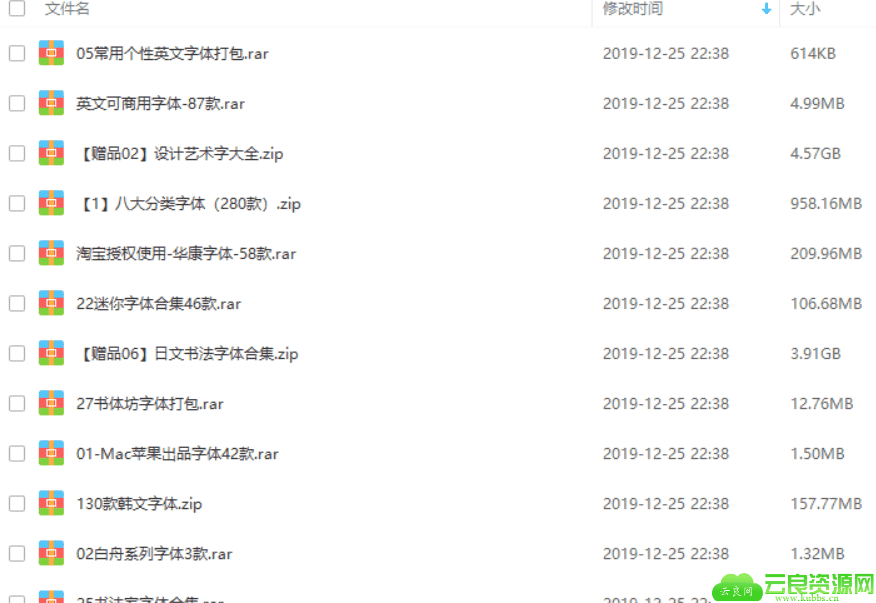Screen dimensions: 876x603
Task: Open 【赠品06】日文书法字体合集.zip
Action: coord(187,354)
